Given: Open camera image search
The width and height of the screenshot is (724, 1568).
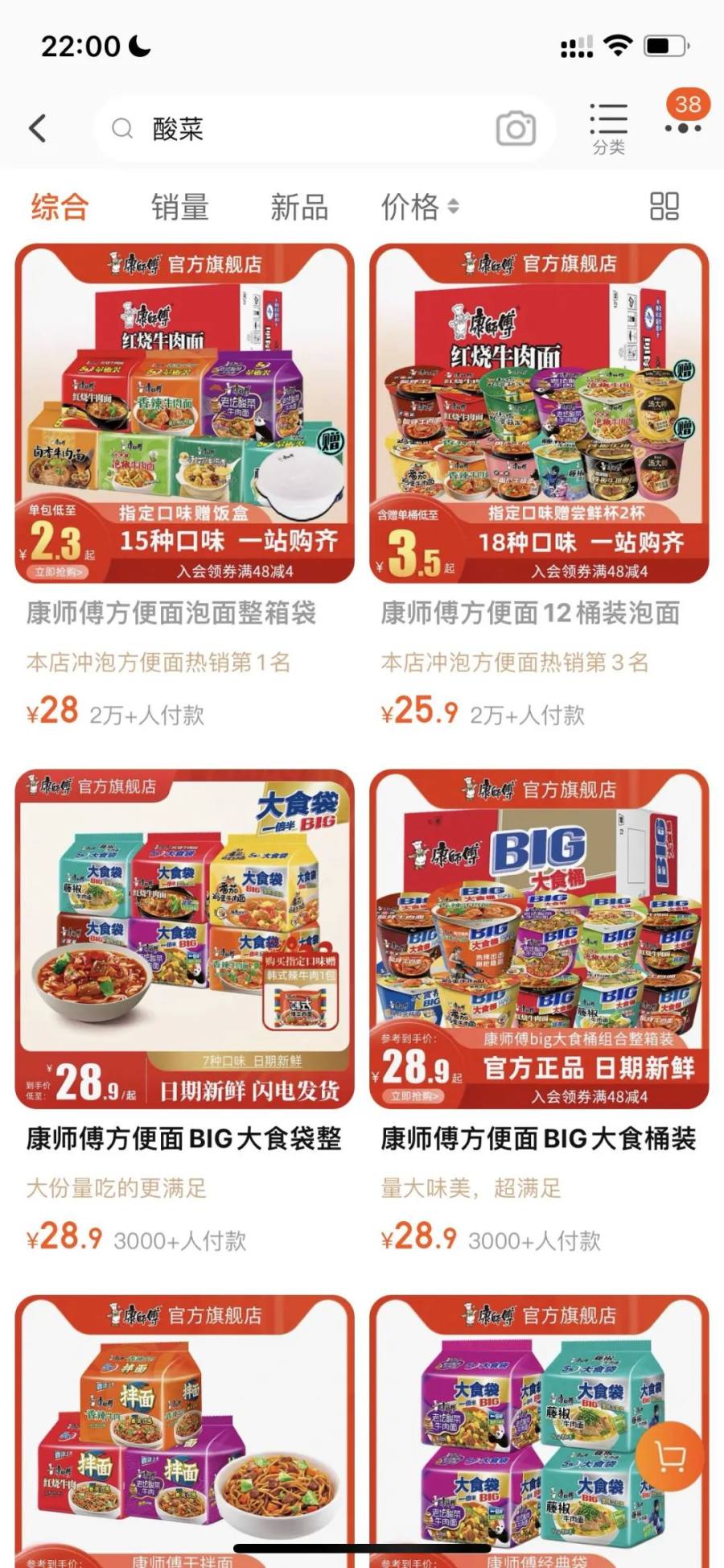Looking at the screenshot, I should tap(516, 129).
